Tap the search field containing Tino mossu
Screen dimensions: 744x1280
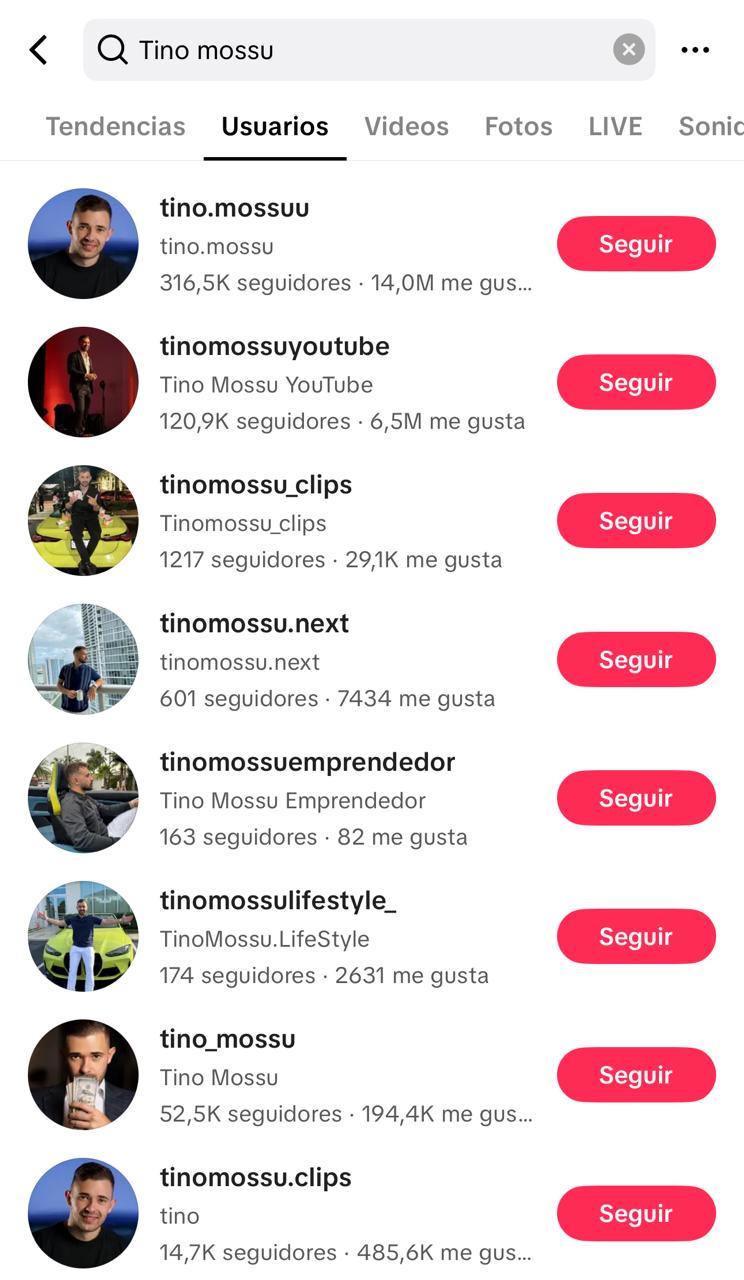click(350, 50)
